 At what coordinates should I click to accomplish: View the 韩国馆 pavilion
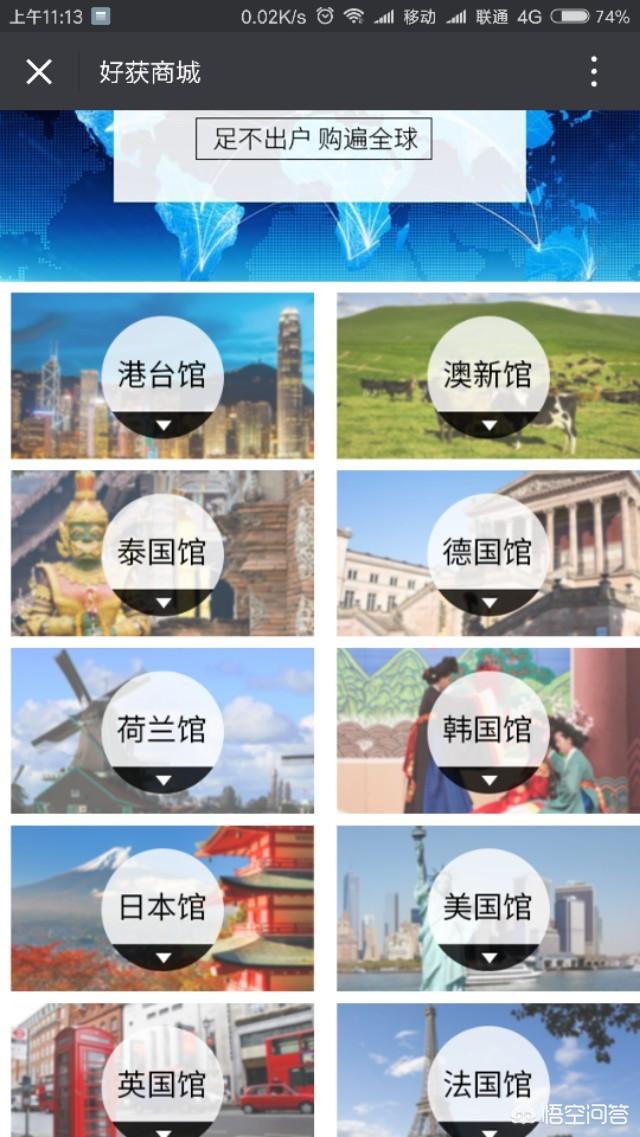(x=488, y=730)
